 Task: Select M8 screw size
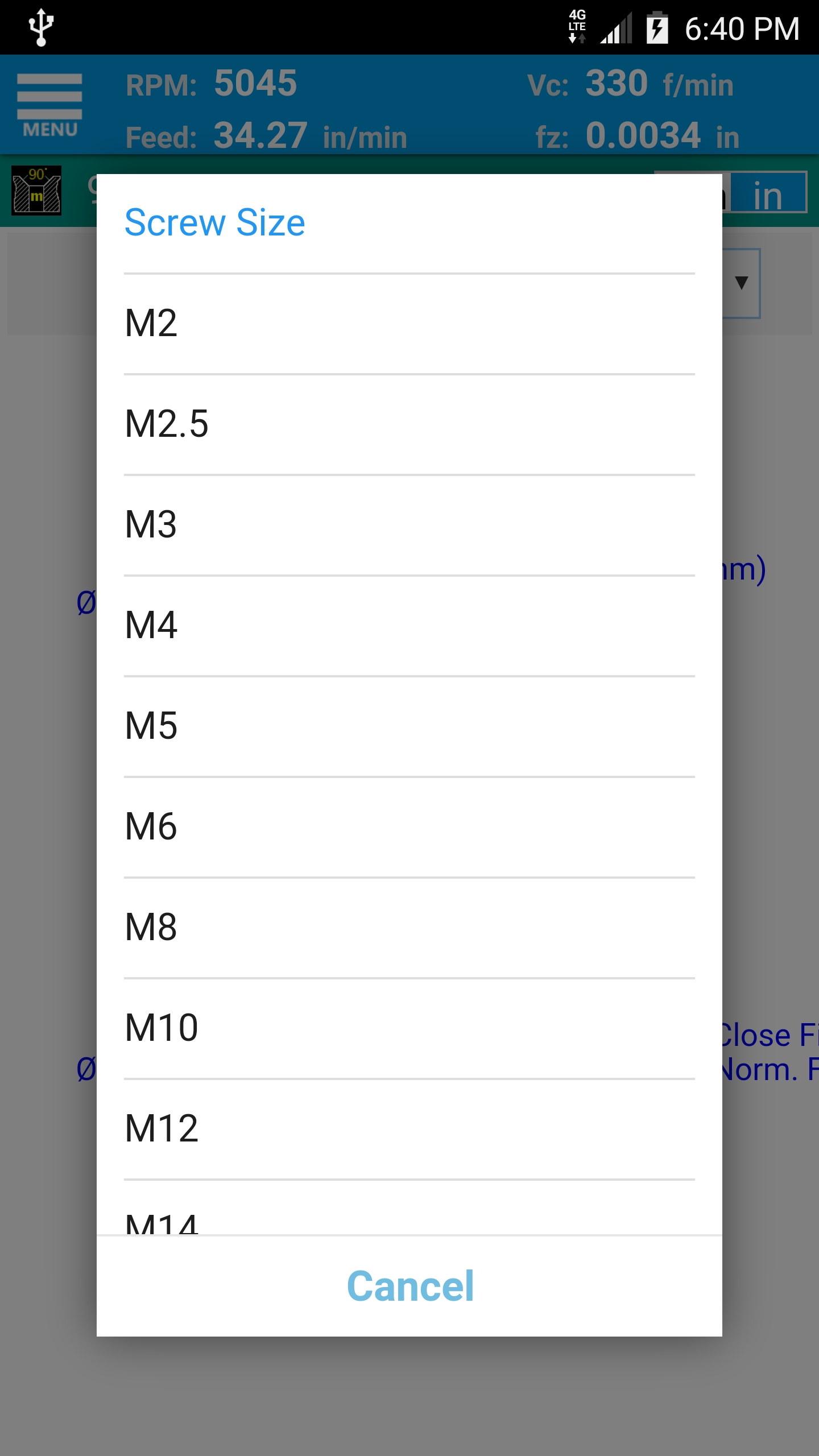coord(409,927)
